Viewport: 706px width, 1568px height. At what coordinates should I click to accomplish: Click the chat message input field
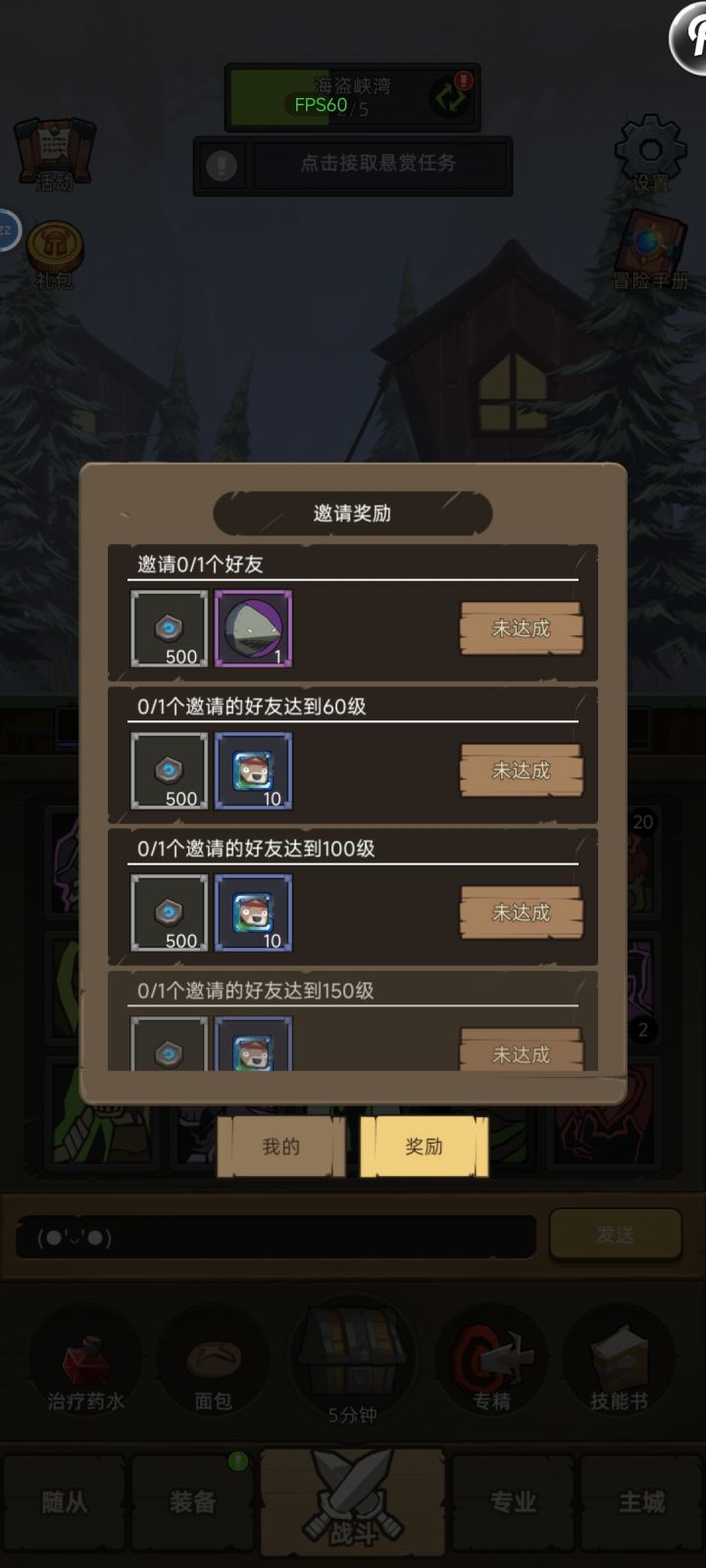275,1236
